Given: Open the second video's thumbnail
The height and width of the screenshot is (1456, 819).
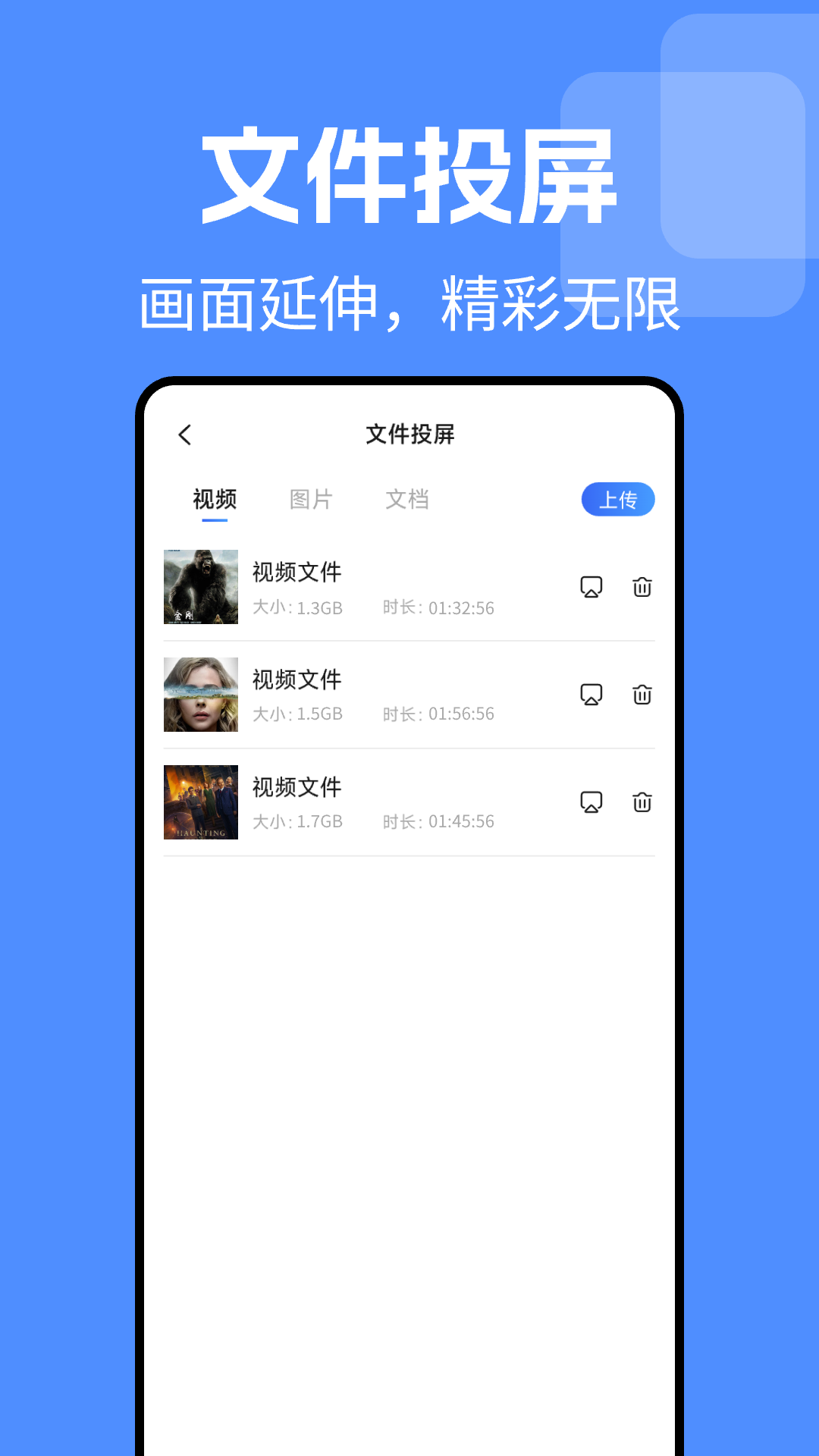Looking at the screenshot, I should (202, 695).
